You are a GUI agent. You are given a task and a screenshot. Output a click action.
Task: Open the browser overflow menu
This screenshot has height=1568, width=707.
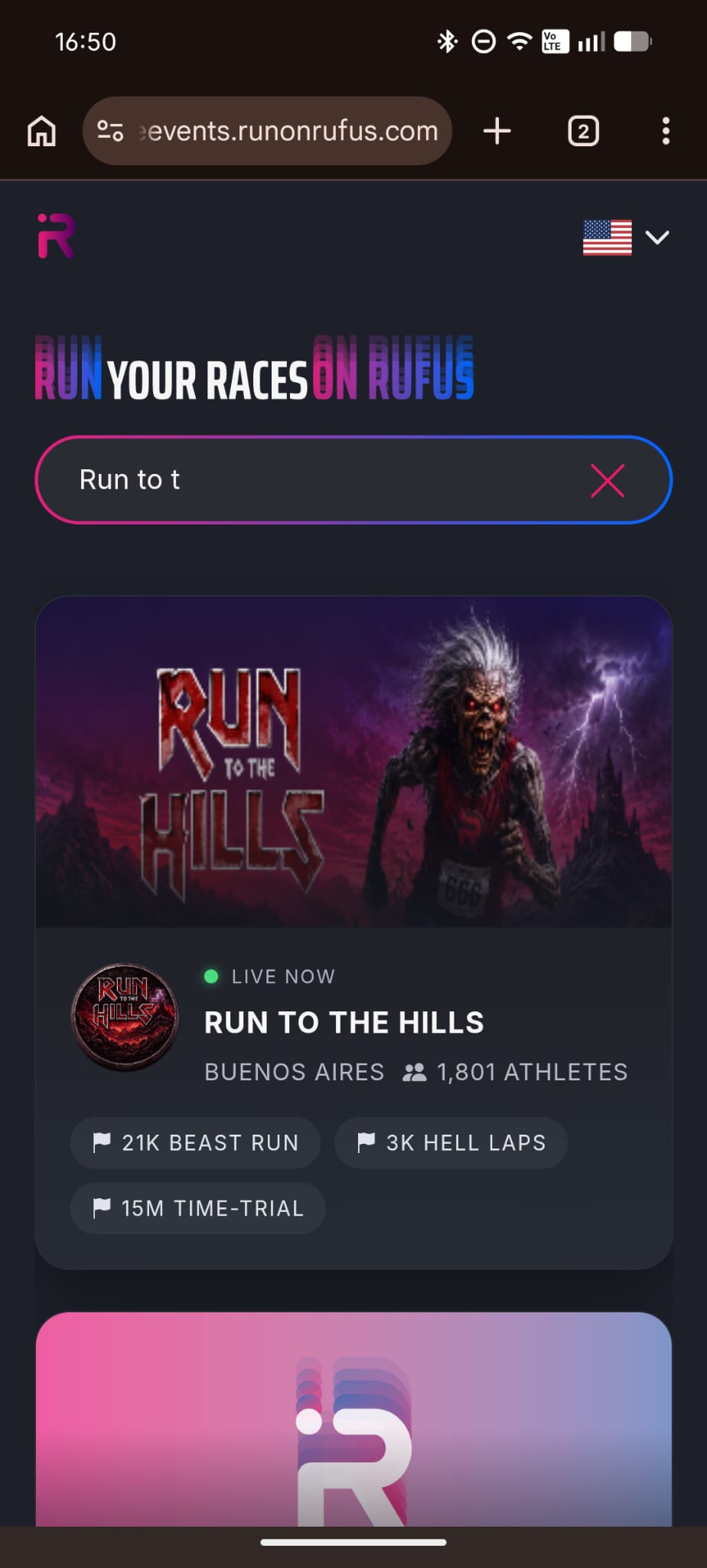(x=666, y=131)
